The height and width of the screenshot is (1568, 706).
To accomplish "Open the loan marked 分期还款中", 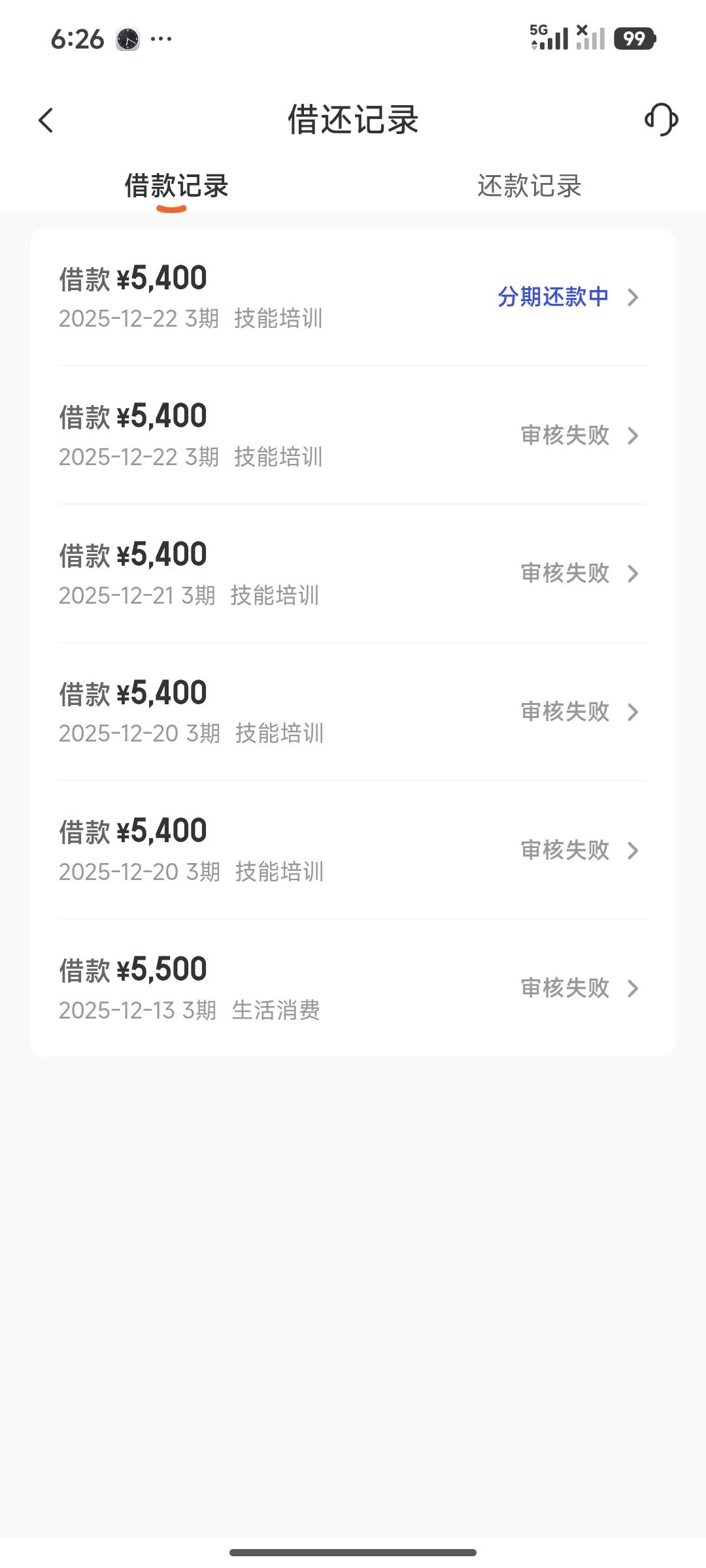I will pos(353,297).
